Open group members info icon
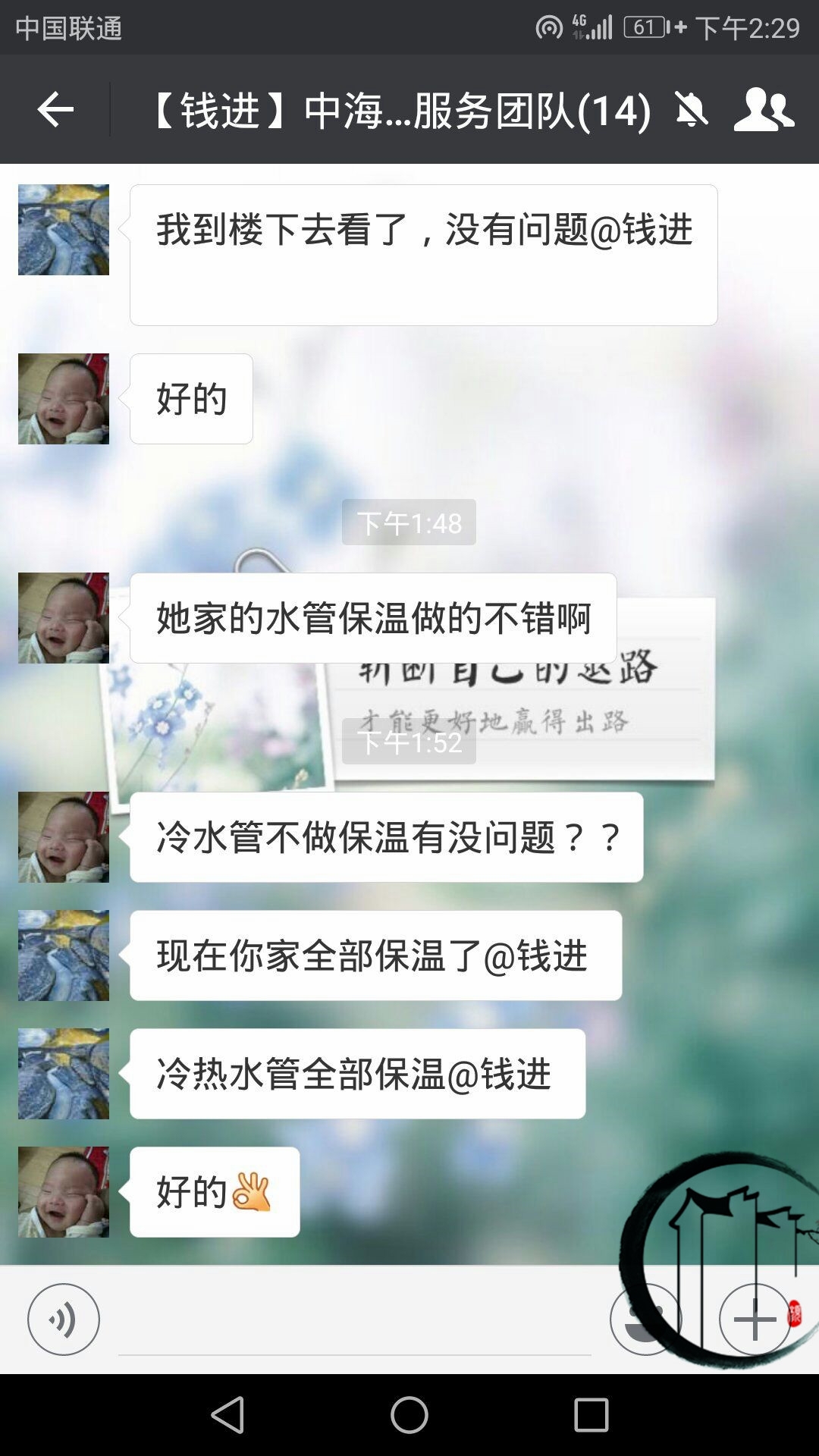Image resolution: width=819 pixels, height=1456 pixels. 764,111
